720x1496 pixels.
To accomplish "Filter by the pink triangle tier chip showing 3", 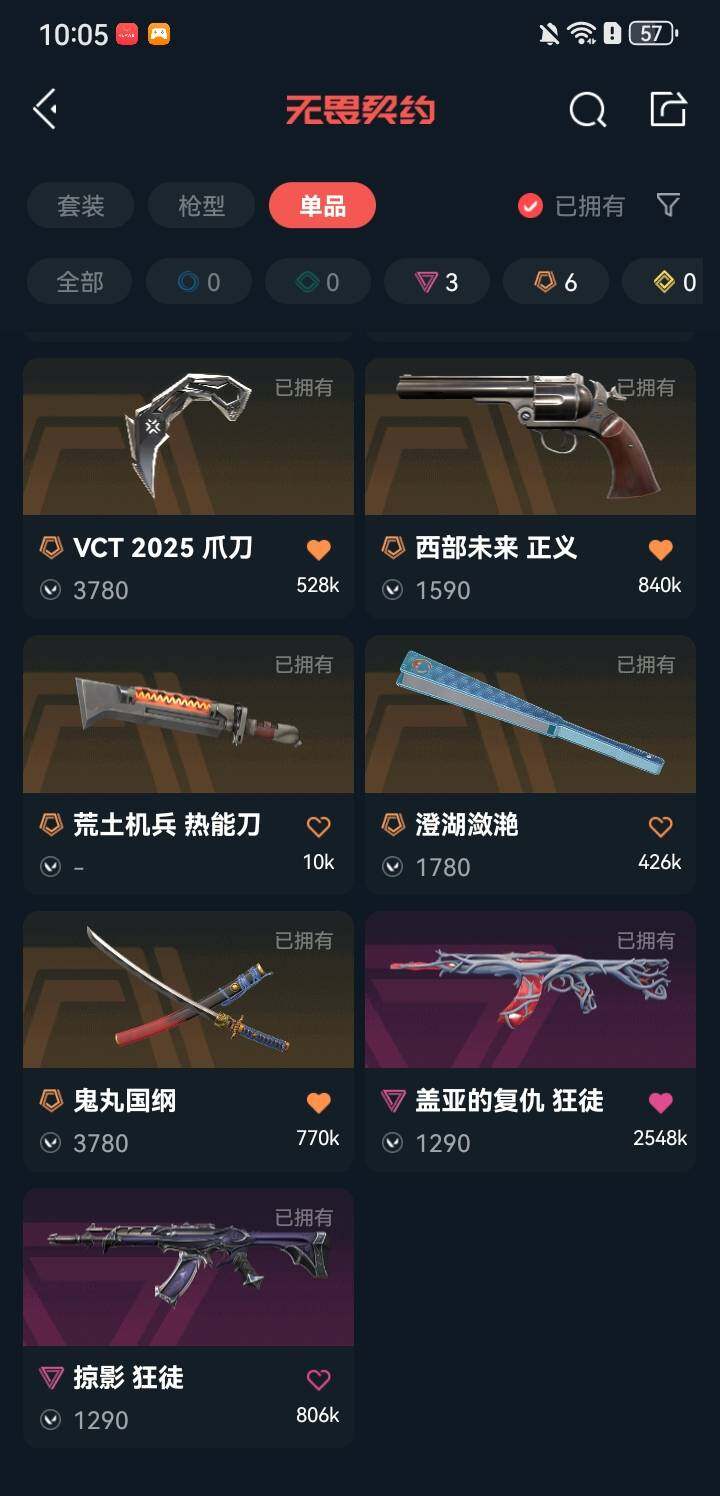I will point(436,282).
